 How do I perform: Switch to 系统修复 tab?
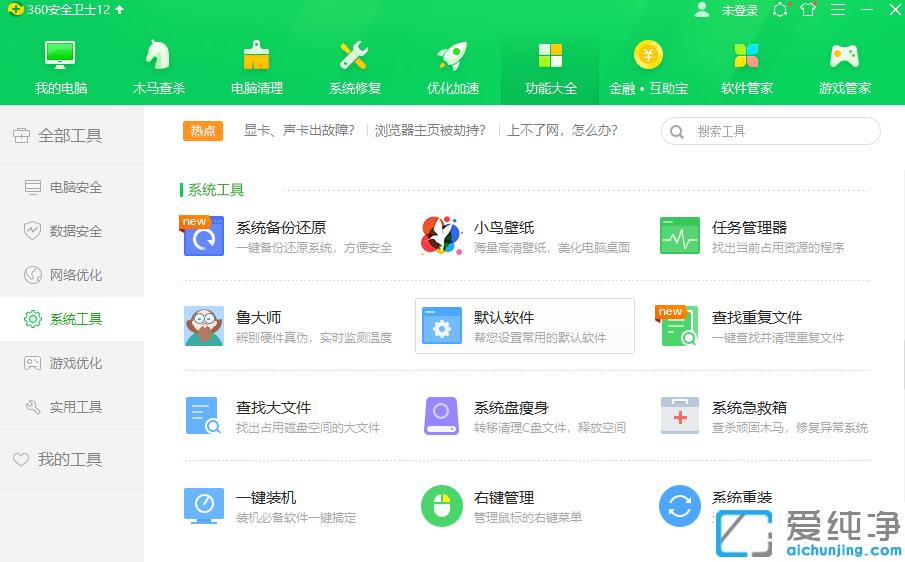[x=355, y=68]
